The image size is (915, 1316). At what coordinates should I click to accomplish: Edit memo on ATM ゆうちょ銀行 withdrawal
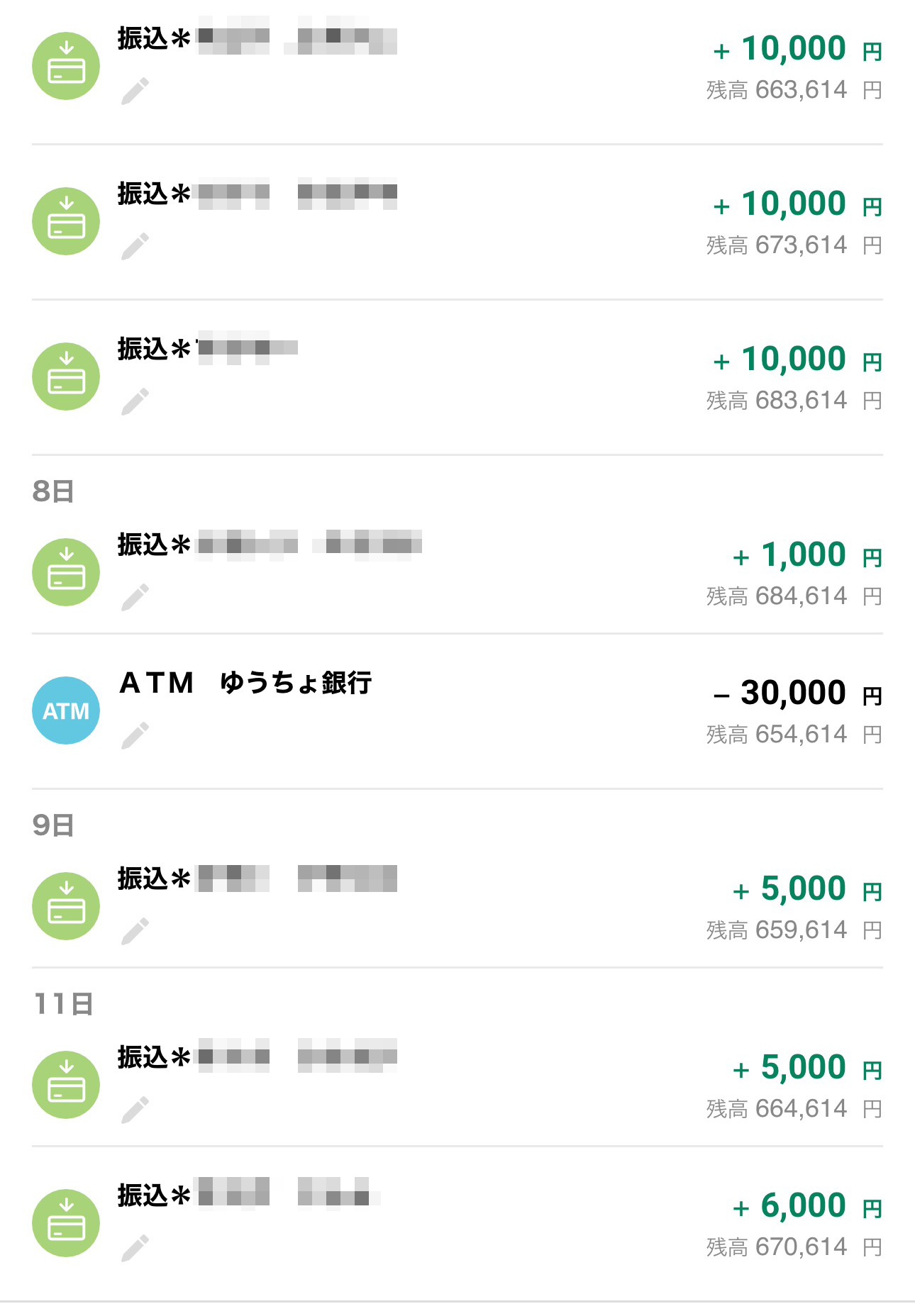(x=135, y=735)
